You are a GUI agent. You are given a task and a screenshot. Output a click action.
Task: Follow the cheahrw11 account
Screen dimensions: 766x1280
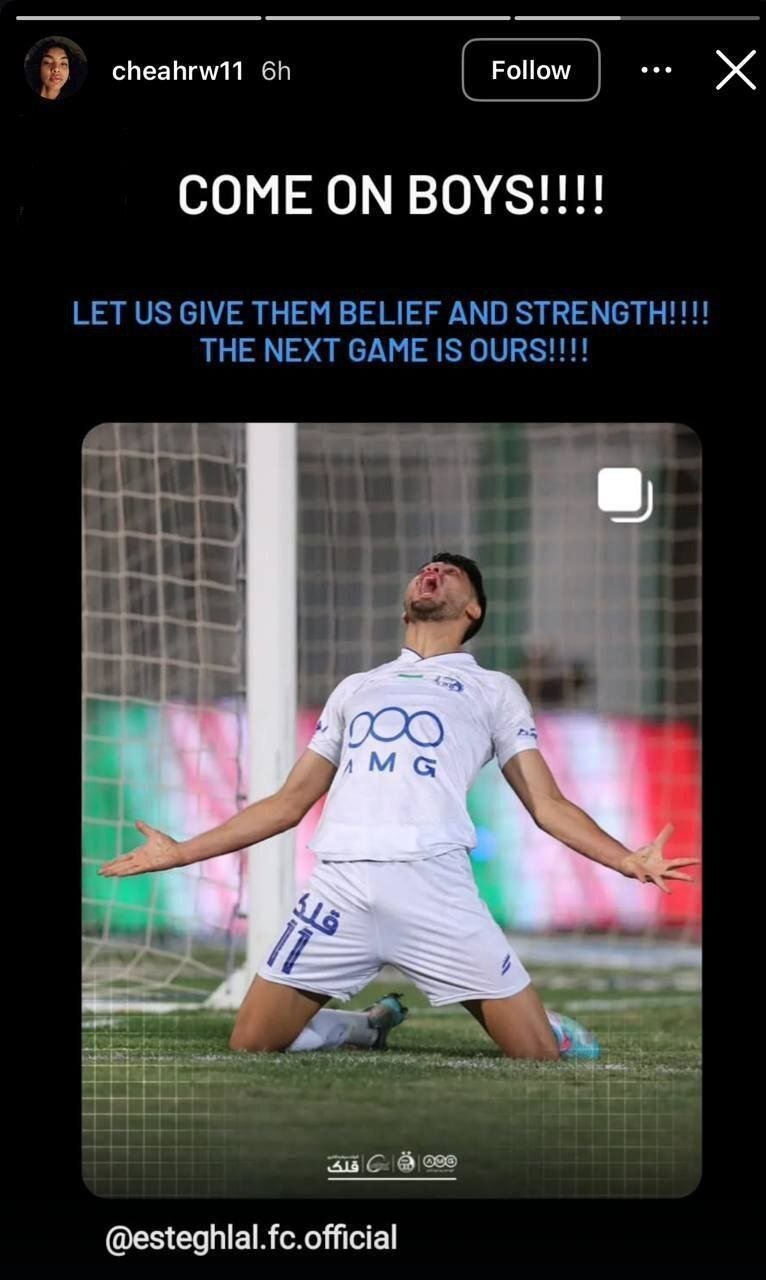tap(530, 70)
